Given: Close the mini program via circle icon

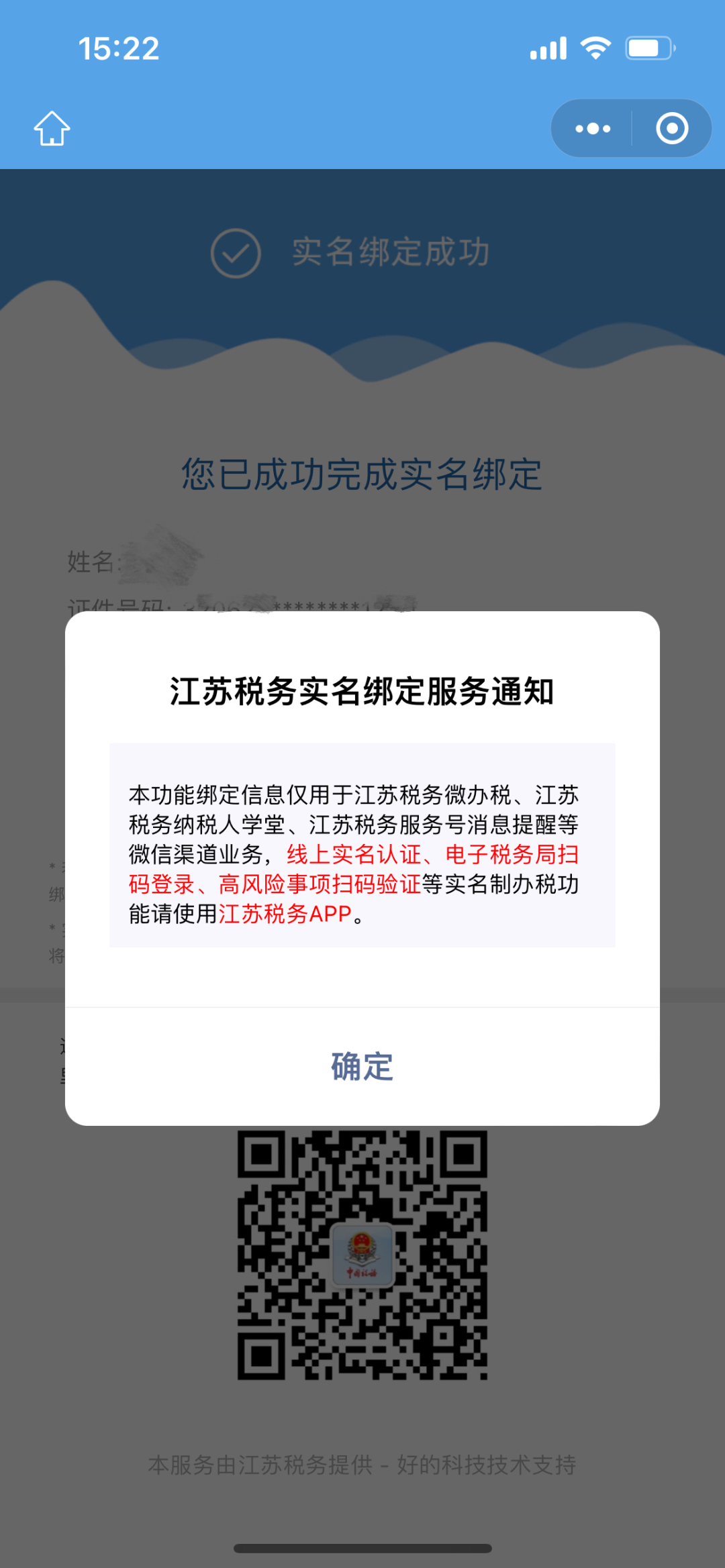Looking at the screenshot, I should point(672,128).
